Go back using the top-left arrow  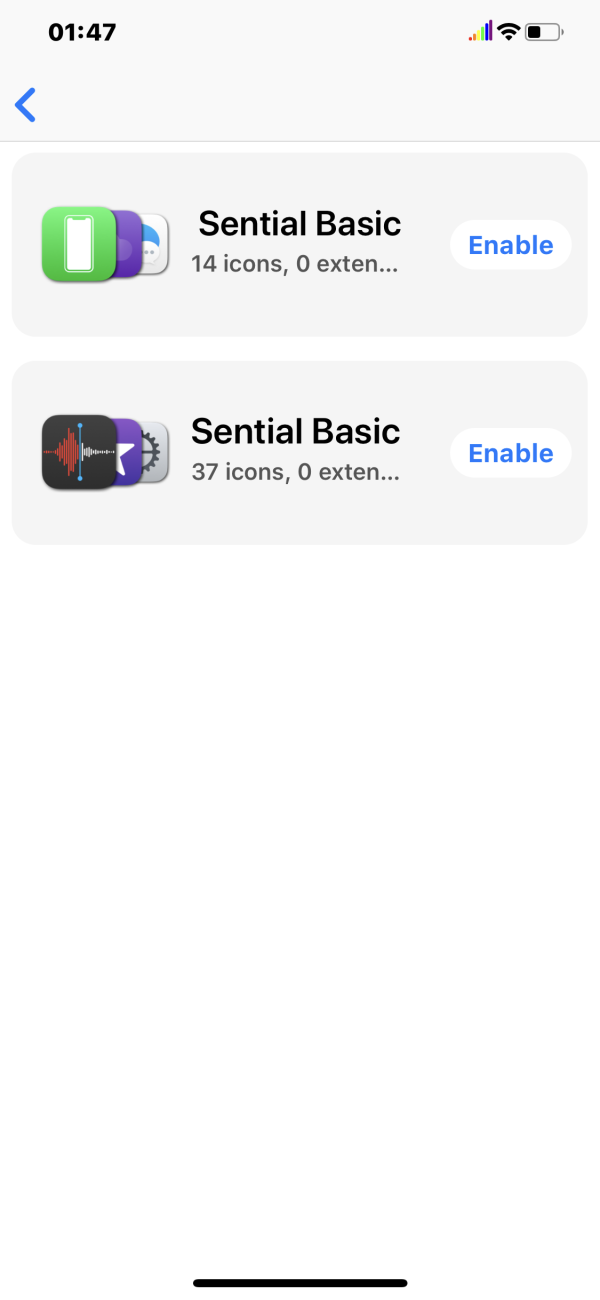tap(26, 104)
